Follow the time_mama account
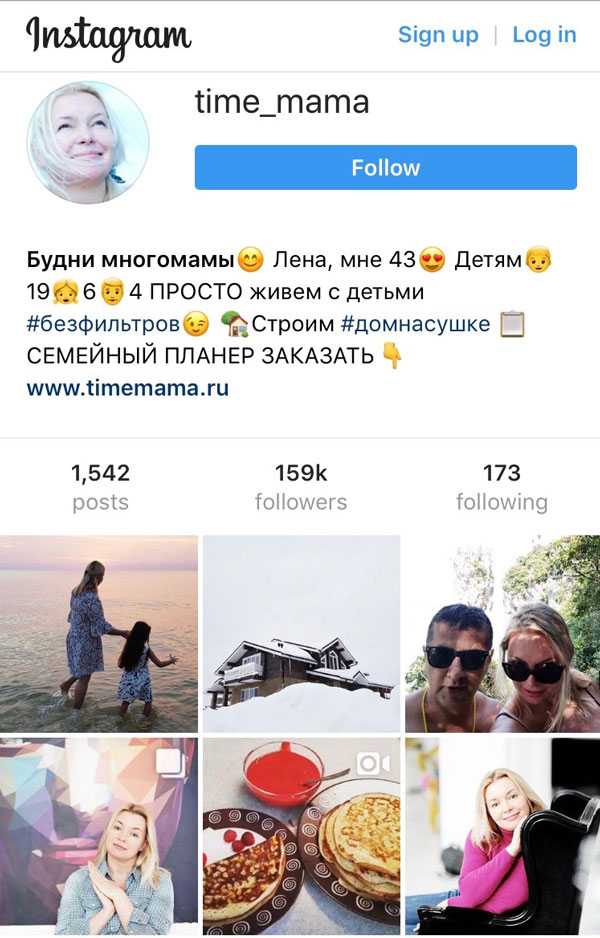 click(x=385, y=167)
